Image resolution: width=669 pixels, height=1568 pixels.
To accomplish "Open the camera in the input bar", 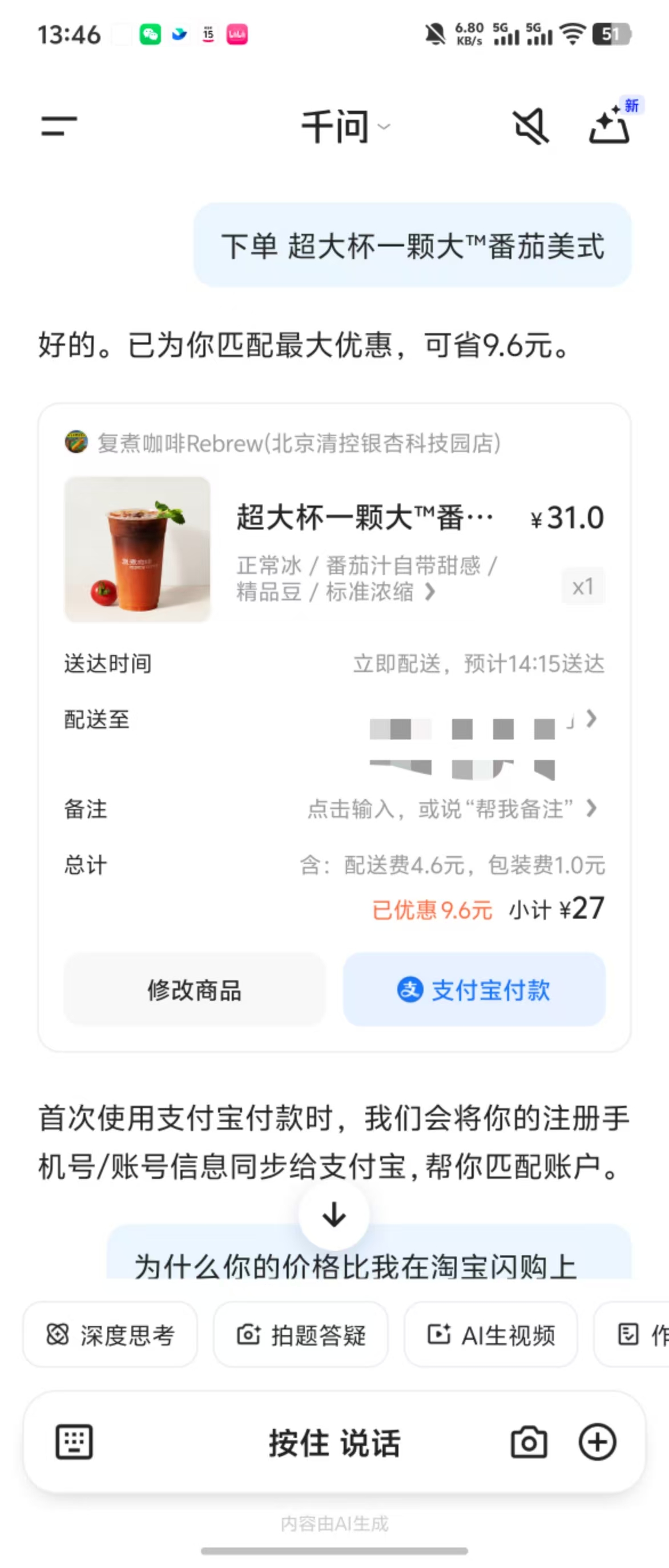I will click(529, 1442).
